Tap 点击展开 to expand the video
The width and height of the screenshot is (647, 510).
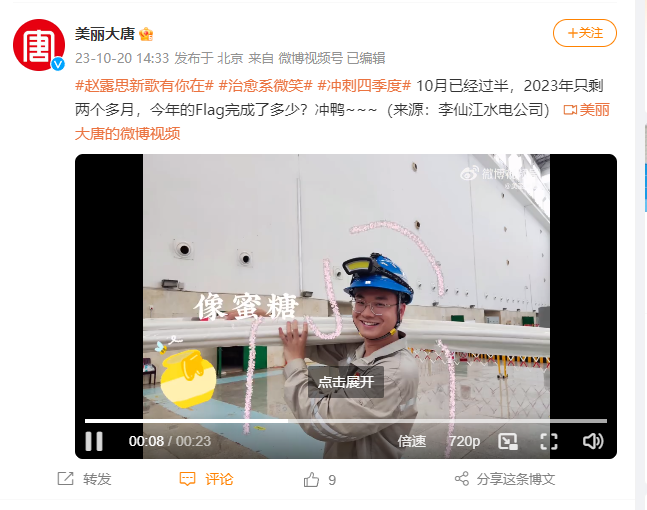click(x=346, y=381)
